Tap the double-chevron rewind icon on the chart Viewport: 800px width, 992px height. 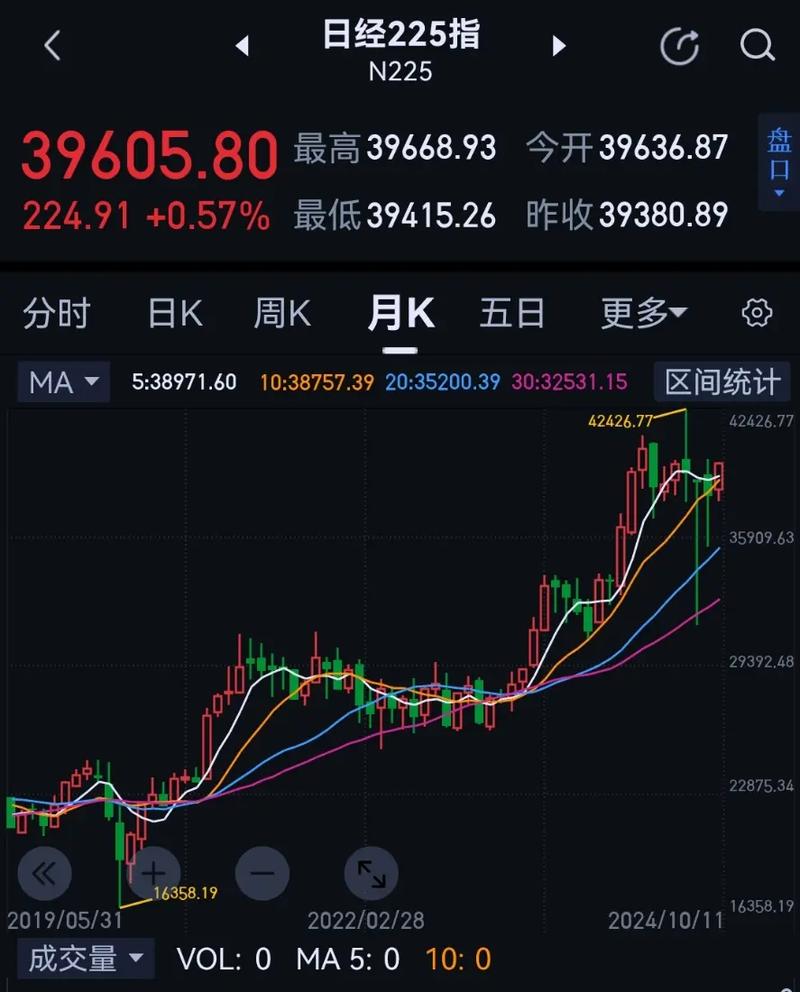[45, 873]
